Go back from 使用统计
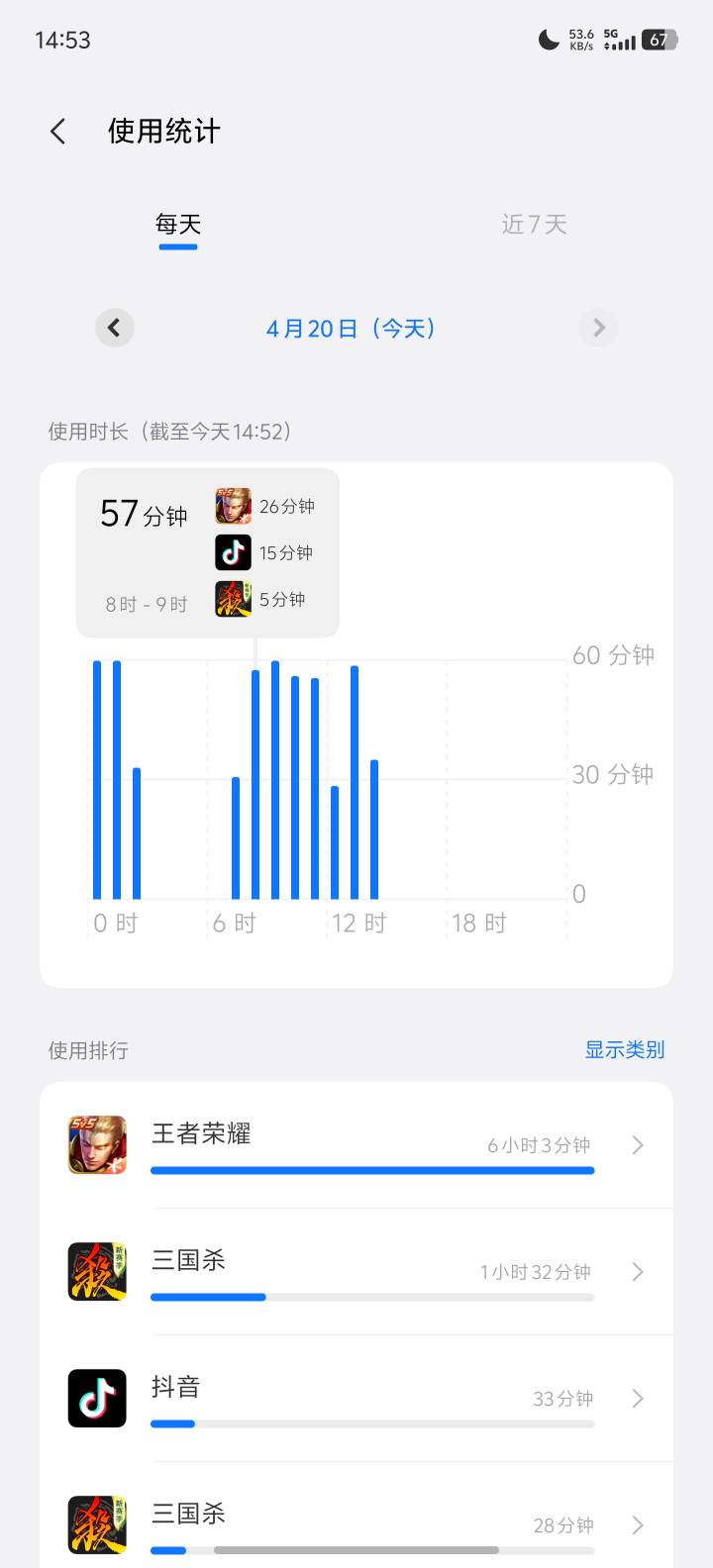713x1568 pixels. click(x=58, y=132)
